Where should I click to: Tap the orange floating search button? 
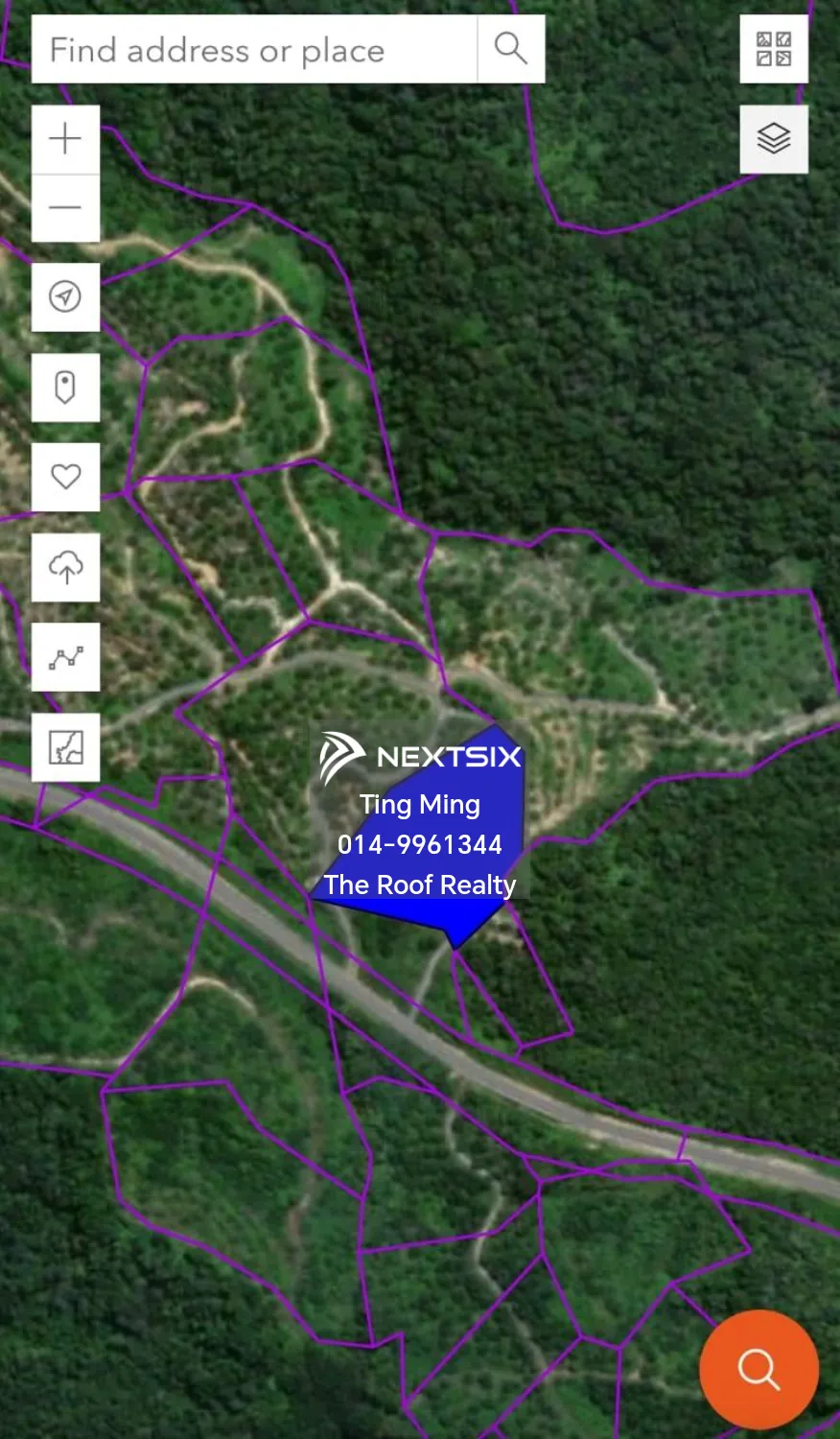[758, 1369]
